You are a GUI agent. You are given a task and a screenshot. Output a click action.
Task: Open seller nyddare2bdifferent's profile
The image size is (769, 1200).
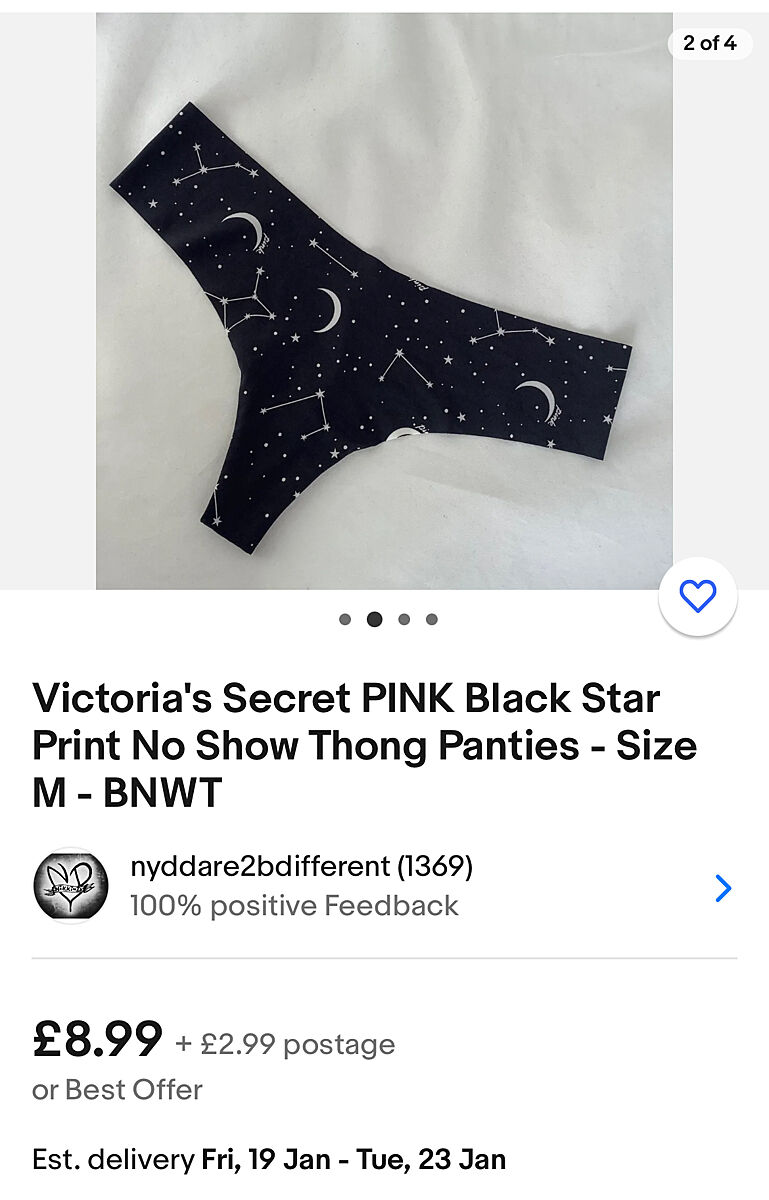click(x=300, y=885)
